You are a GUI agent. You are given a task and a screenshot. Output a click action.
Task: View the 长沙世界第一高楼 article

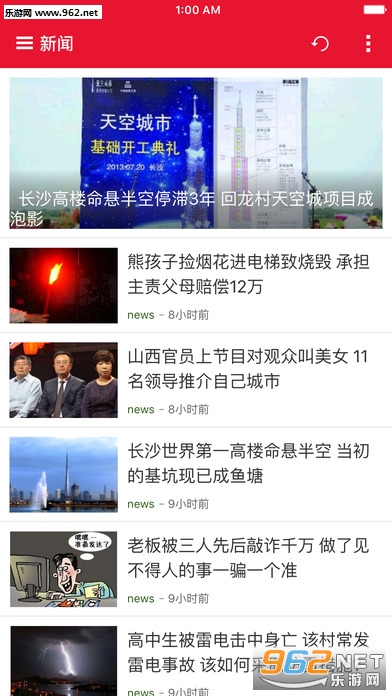pos(196,474)
